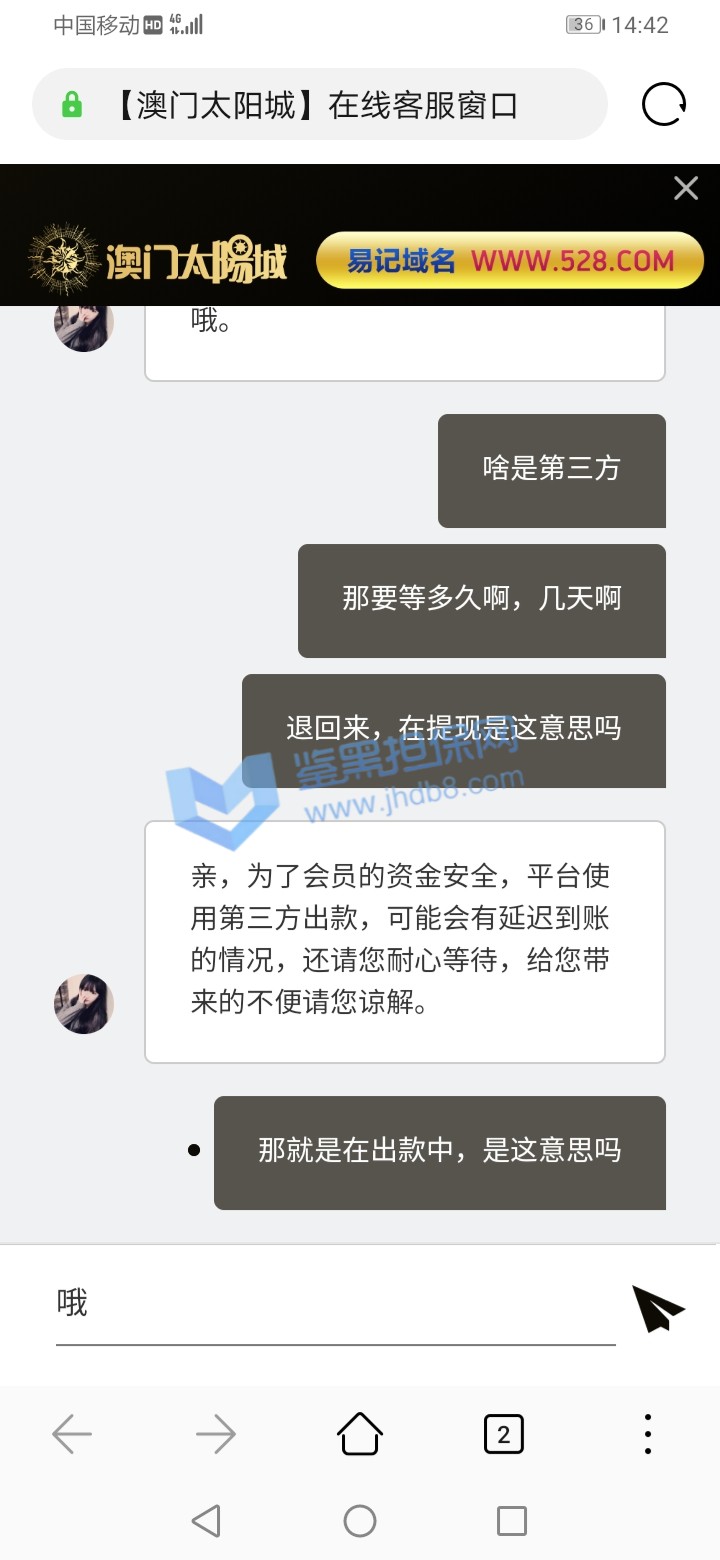Screen dimensions: 720x1560
Task: Close the 澳门太阳城 banner
Action: (x=686, y=188)
